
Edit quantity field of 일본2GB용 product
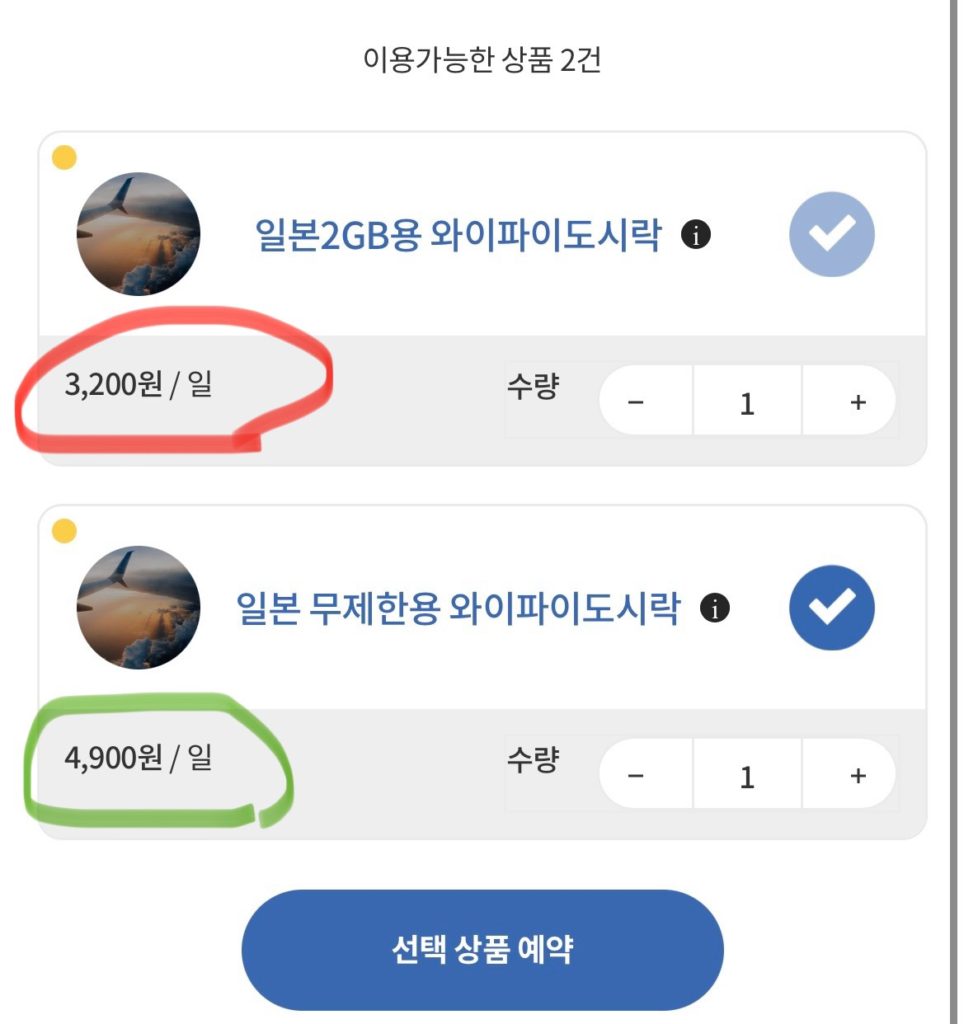pos(746,402)
